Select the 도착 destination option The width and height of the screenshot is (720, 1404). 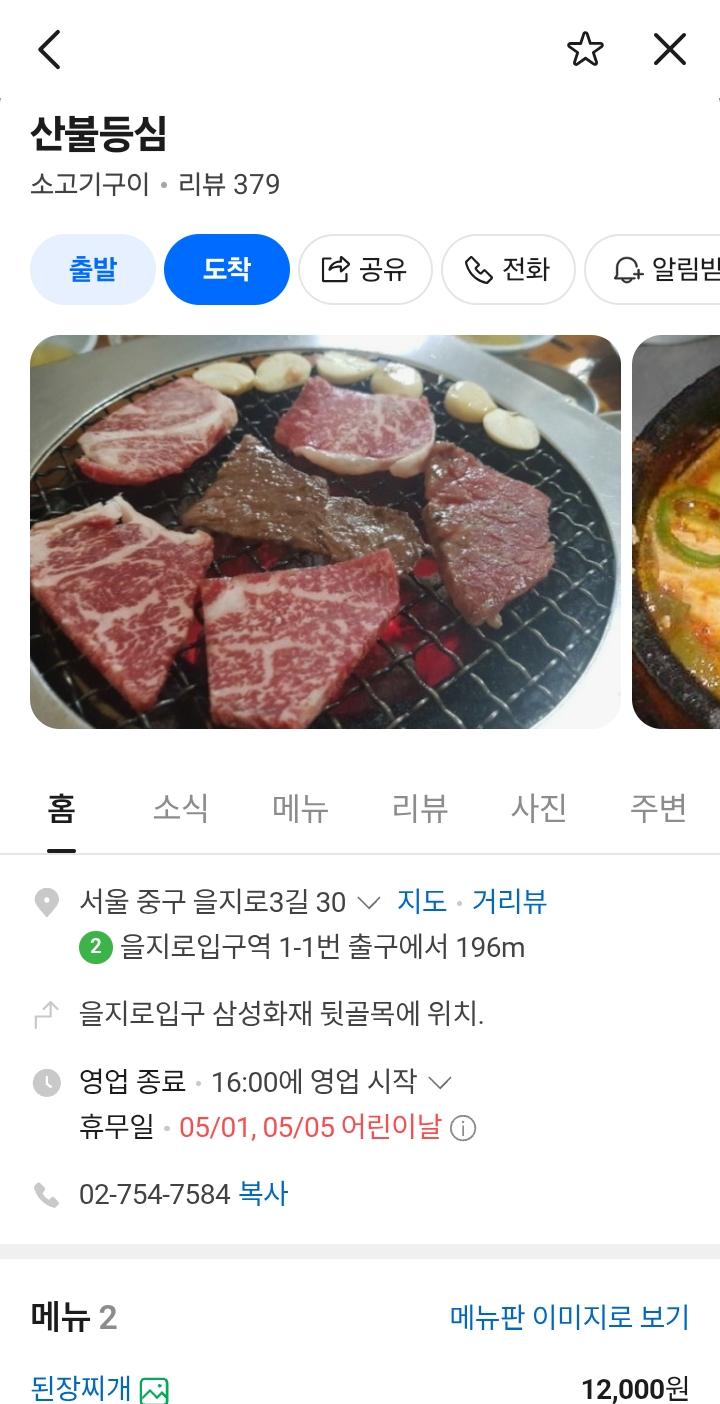(x=227, y=269)
